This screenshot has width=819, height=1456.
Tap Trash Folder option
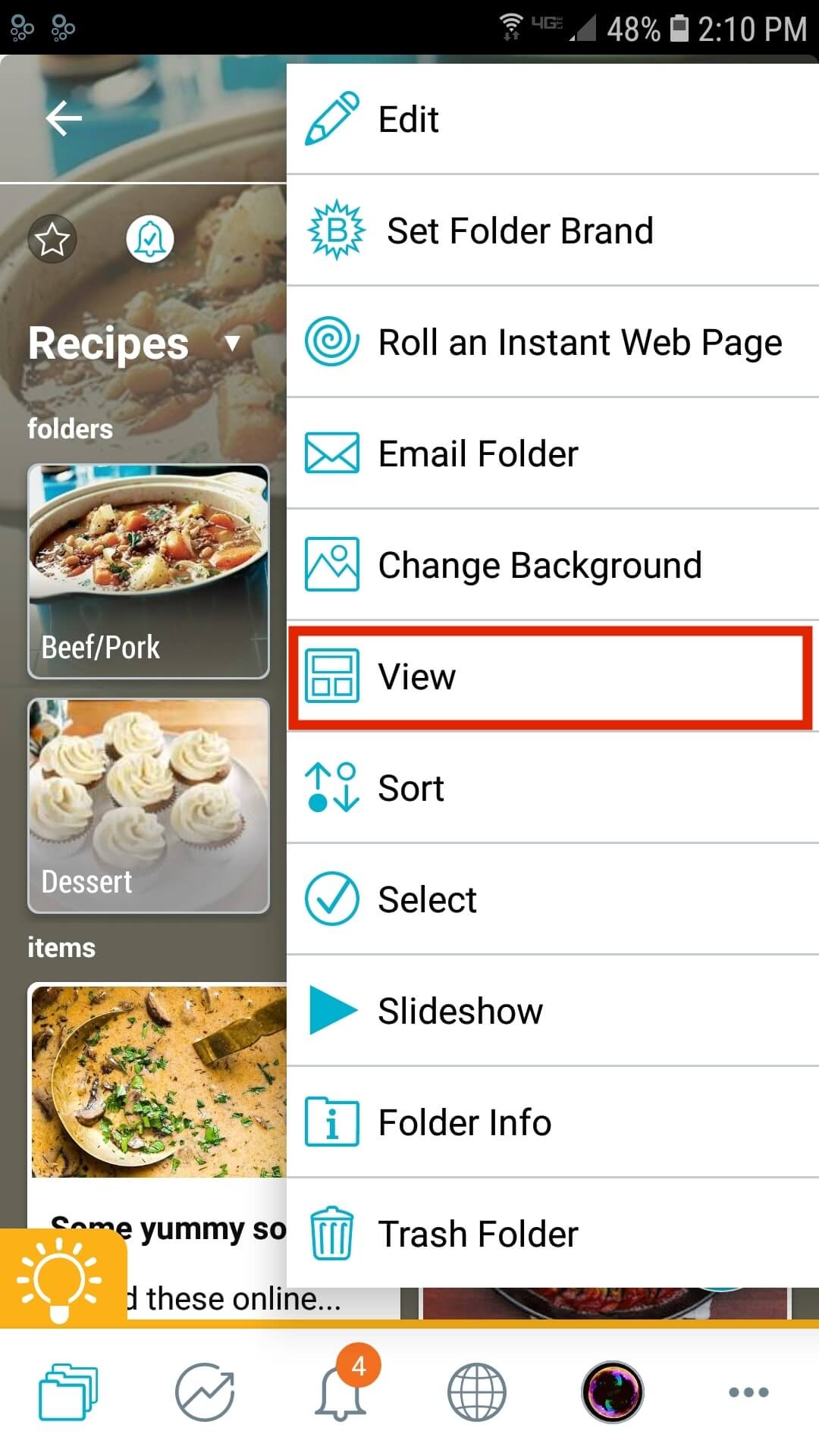coord(553,1233)
